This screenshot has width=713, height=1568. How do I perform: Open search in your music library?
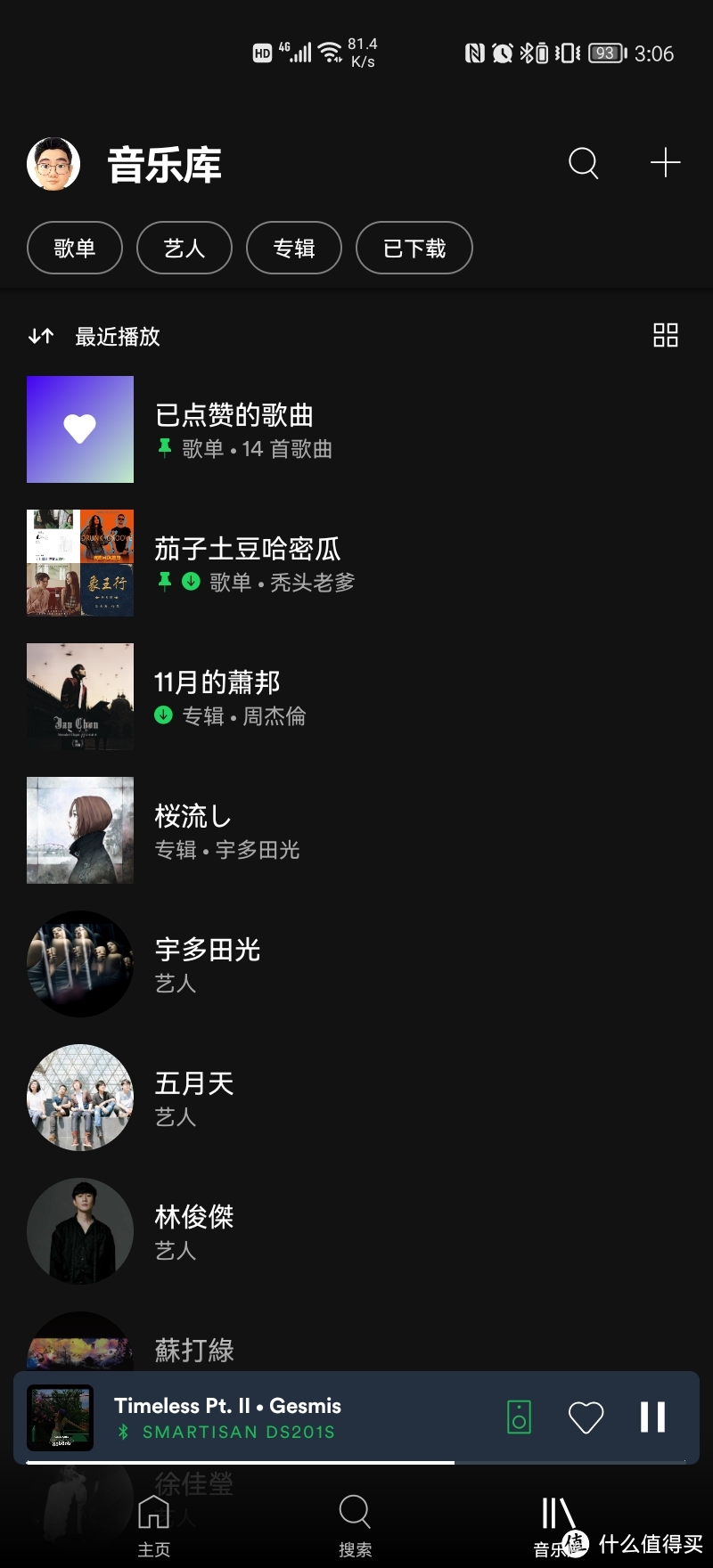(583, 163)
